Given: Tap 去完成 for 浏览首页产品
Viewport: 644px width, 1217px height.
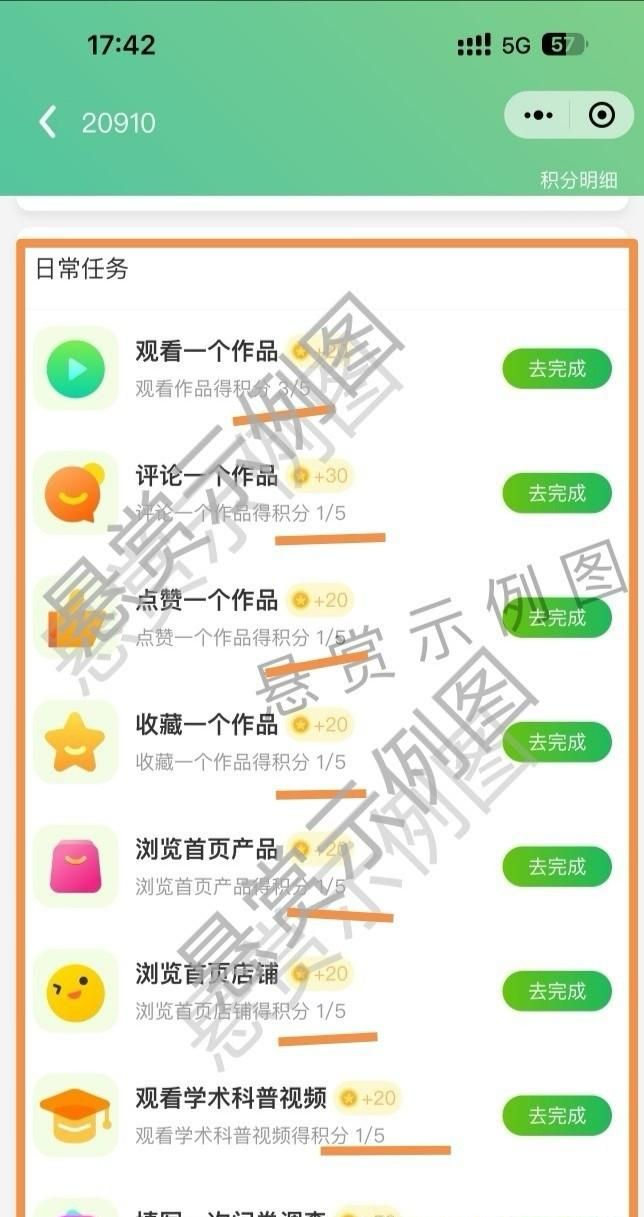Looking at the screenshot, I should (x=556, y=866).
